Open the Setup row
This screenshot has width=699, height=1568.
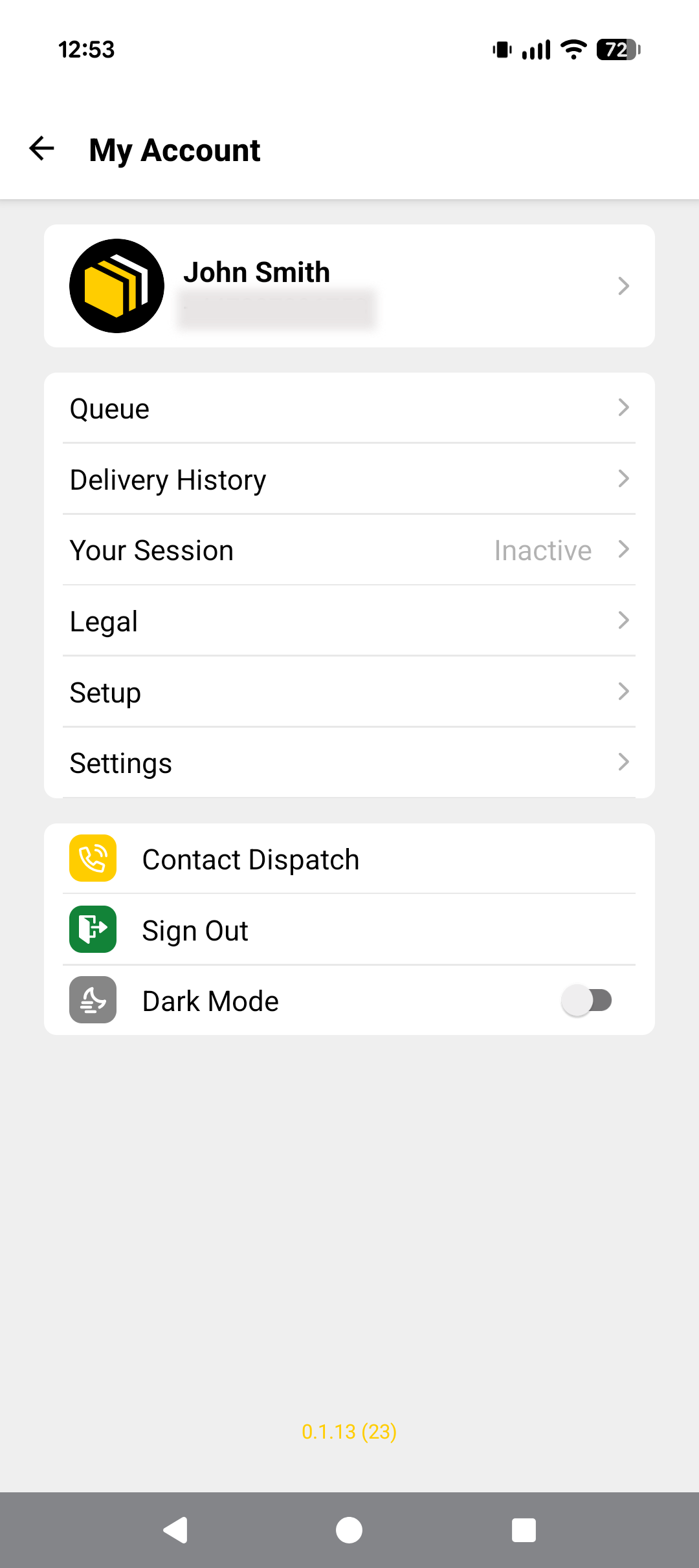[x=349, y=692]
